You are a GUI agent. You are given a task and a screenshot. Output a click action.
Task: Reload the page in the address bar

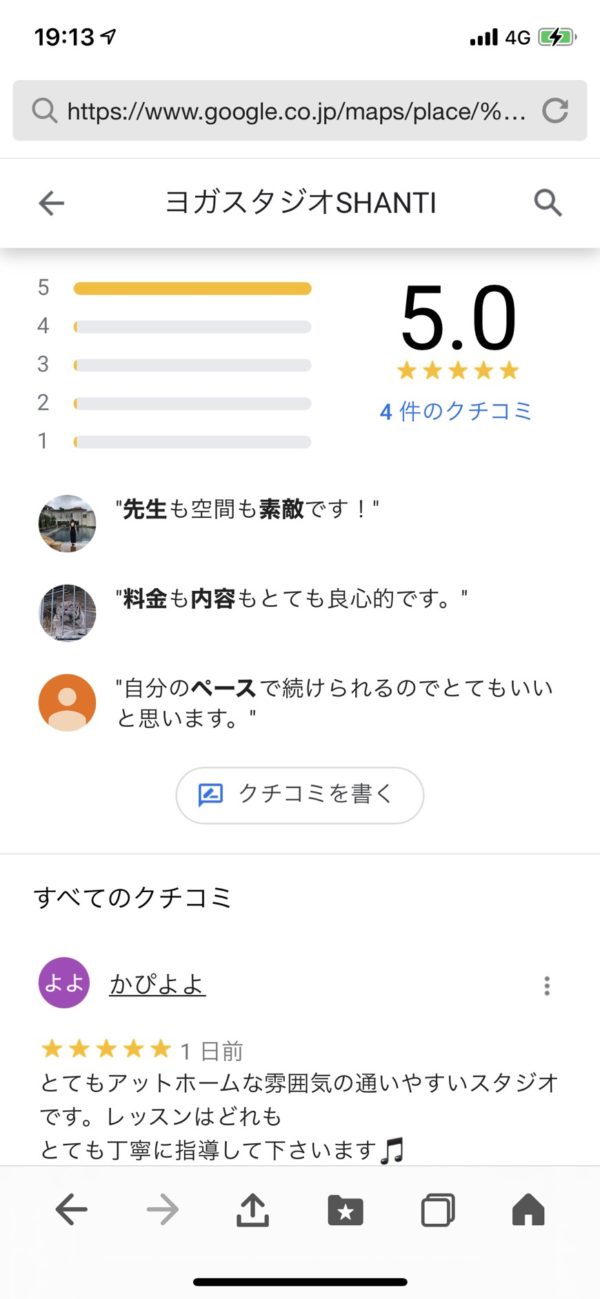coord(555,111)
